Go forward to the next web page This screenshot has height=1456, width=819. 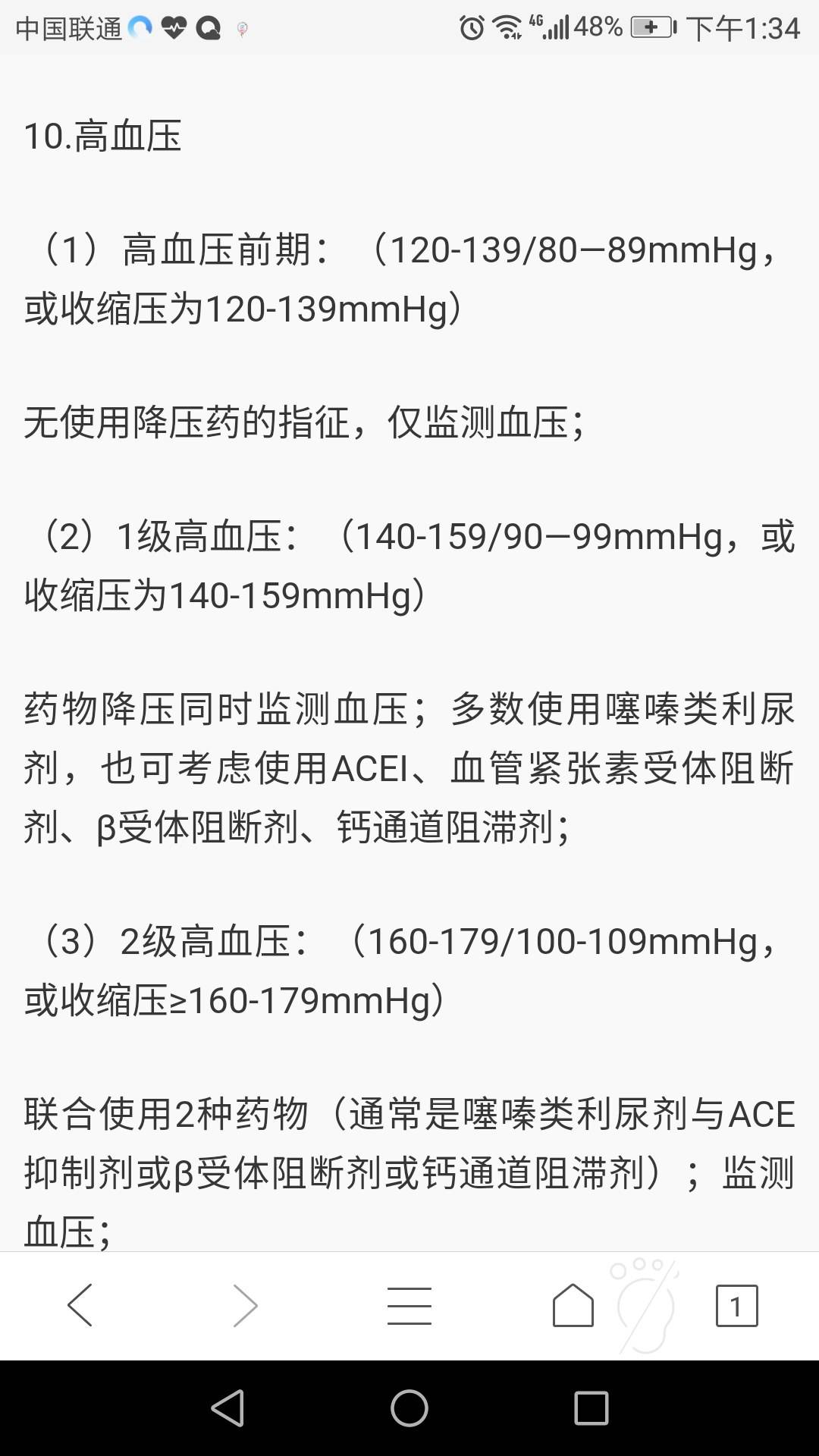pyautogui.click(x=245, y=1305)
